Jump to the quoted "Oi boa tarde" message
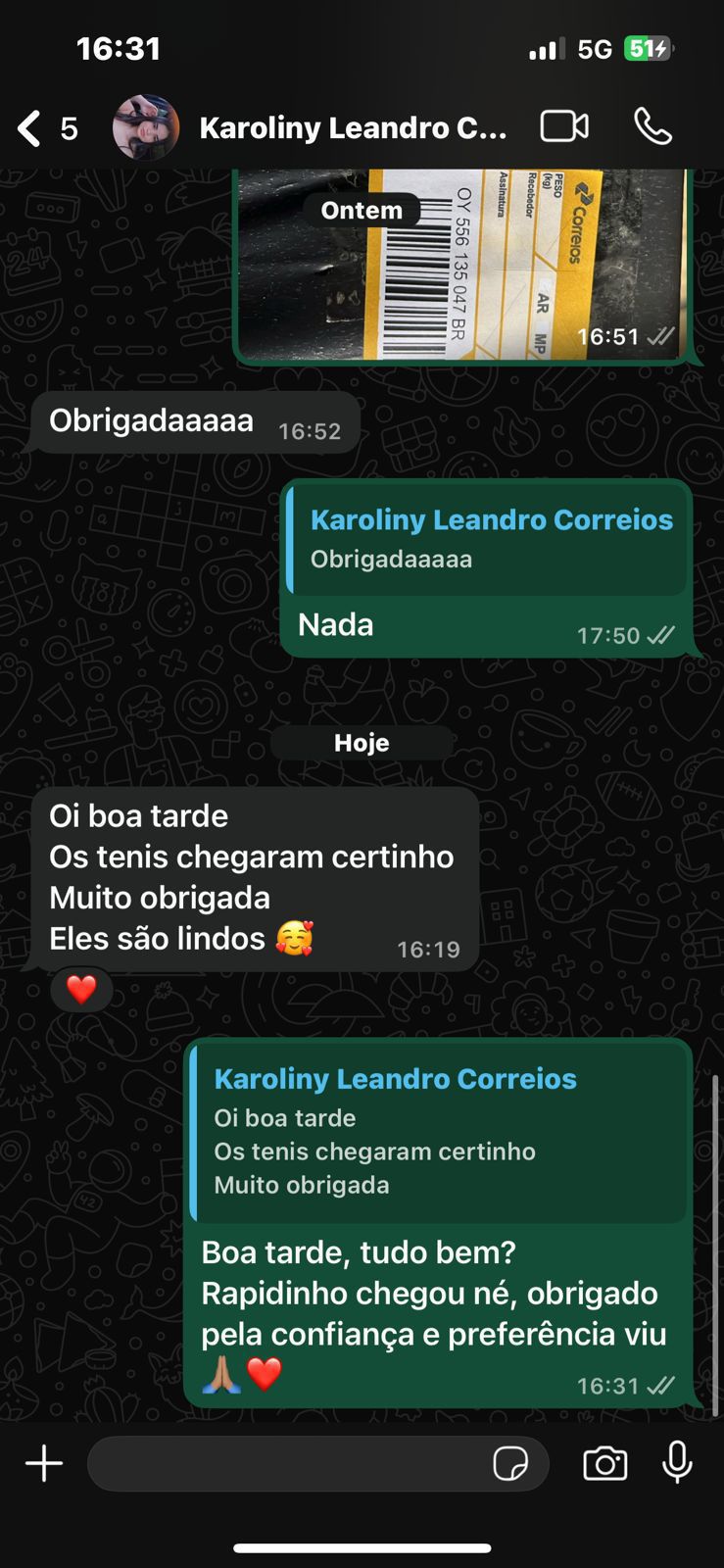 [439, 1134]
